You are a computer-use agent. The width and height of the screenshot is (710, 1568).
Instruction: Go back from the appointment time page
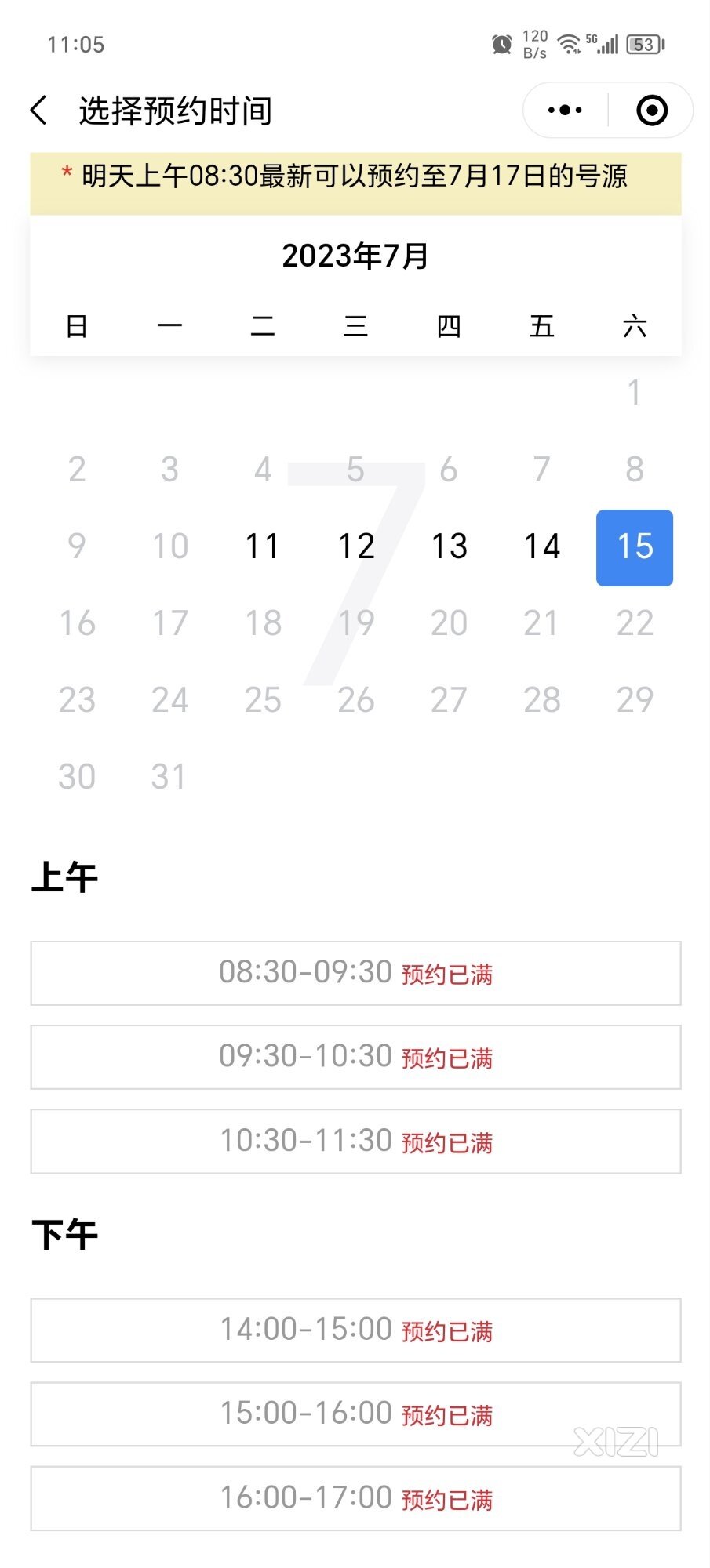[39, 111]
